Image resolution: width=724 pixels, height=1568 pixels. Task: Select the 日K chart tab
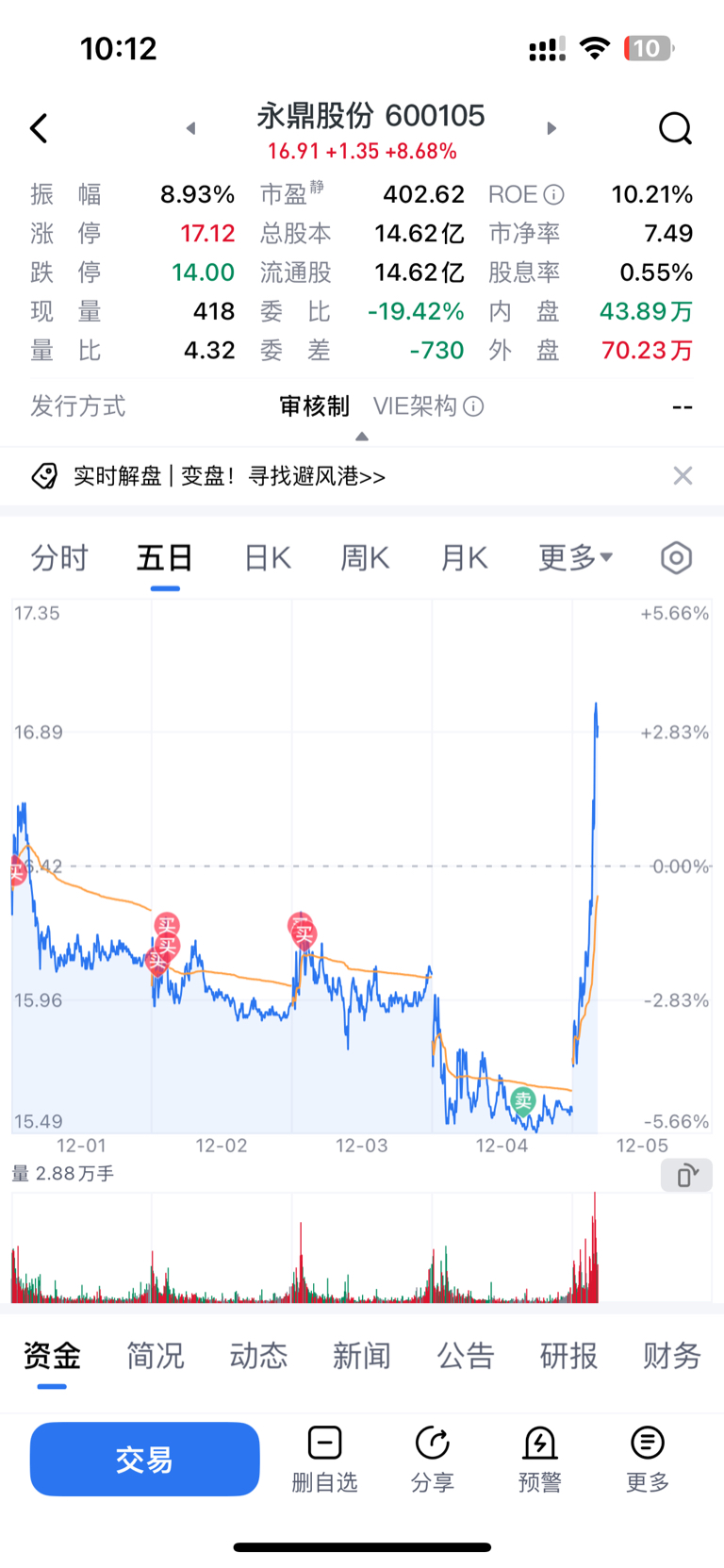268,557
